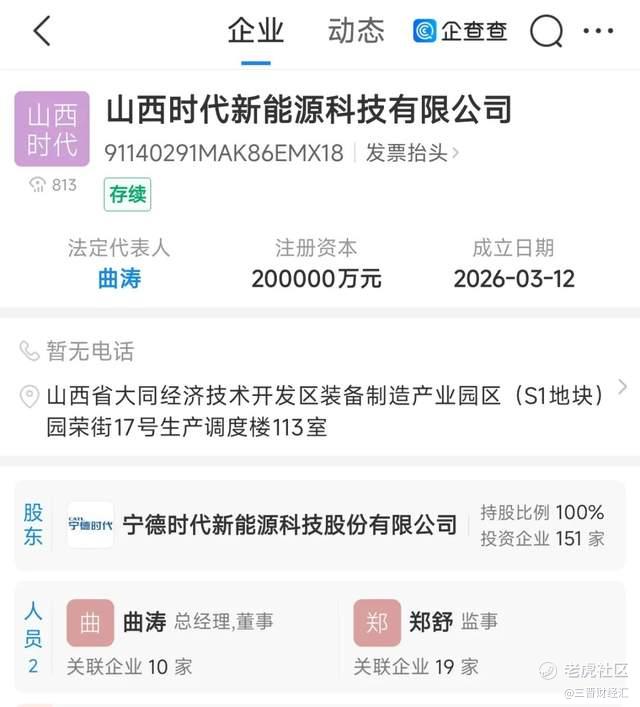Open the three-dot overflow menu
The height and width of the screenshot is (707, 640).
click(598, 31)
